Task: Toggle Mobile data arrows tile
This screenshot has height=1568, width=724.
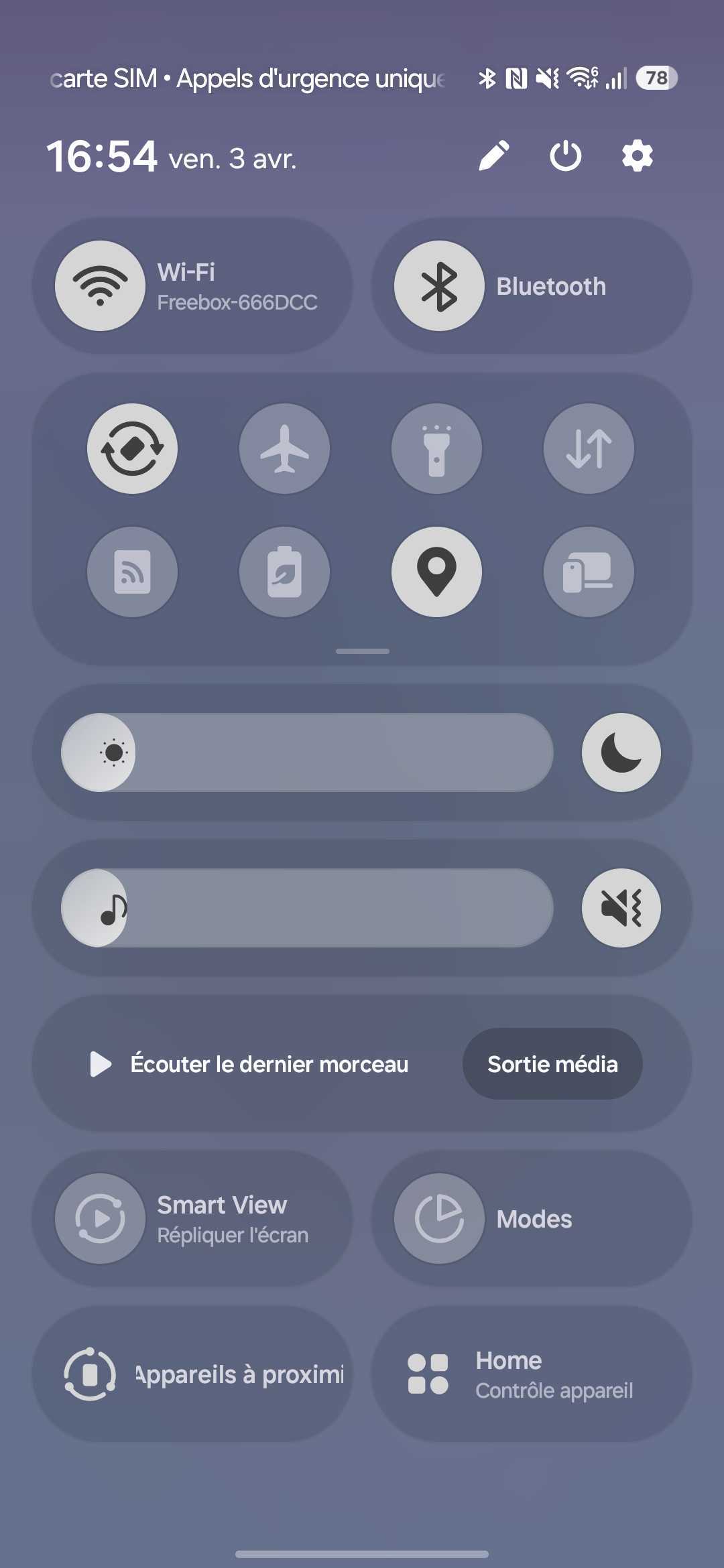Action: click(588, 449)
